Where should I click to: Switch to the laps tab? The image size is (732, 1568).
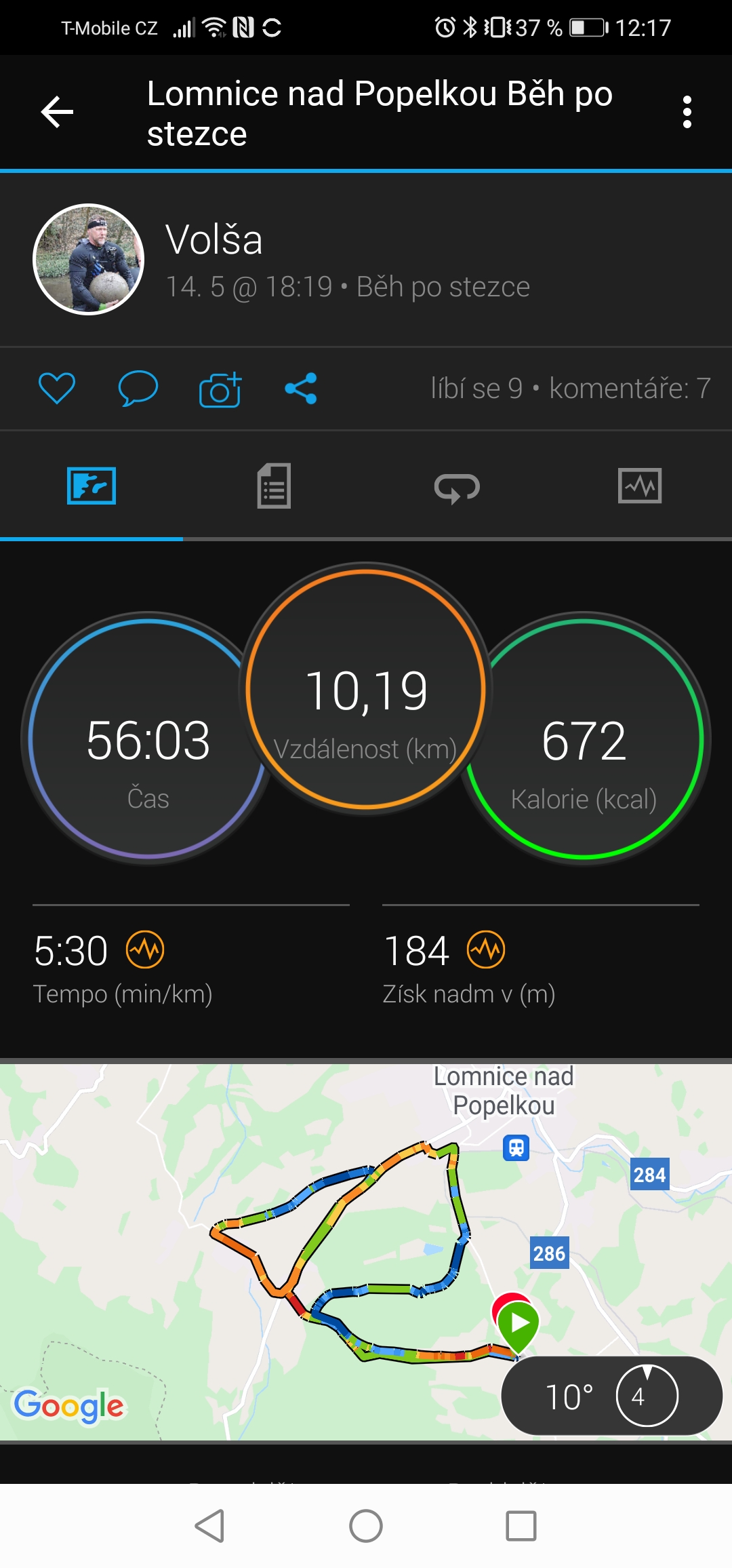coord(457,487)
